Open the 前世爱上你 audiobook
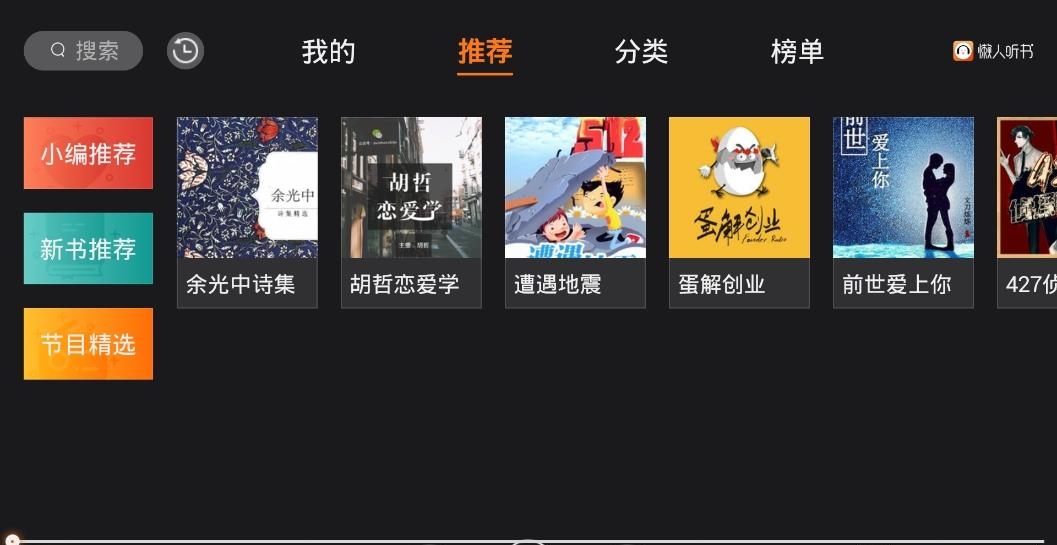Image resolution: width=1057 pixels, height=545 pixels. tap(903, 211)
